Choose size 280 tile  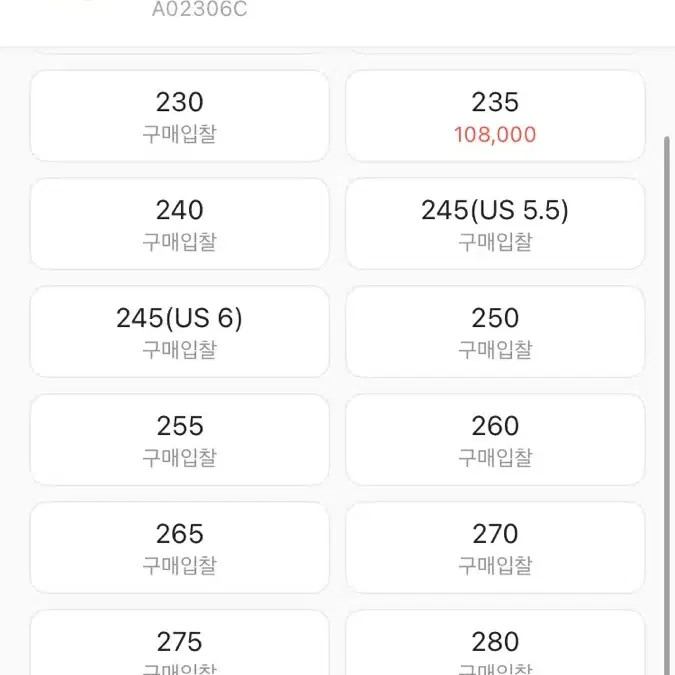point(495,645)
